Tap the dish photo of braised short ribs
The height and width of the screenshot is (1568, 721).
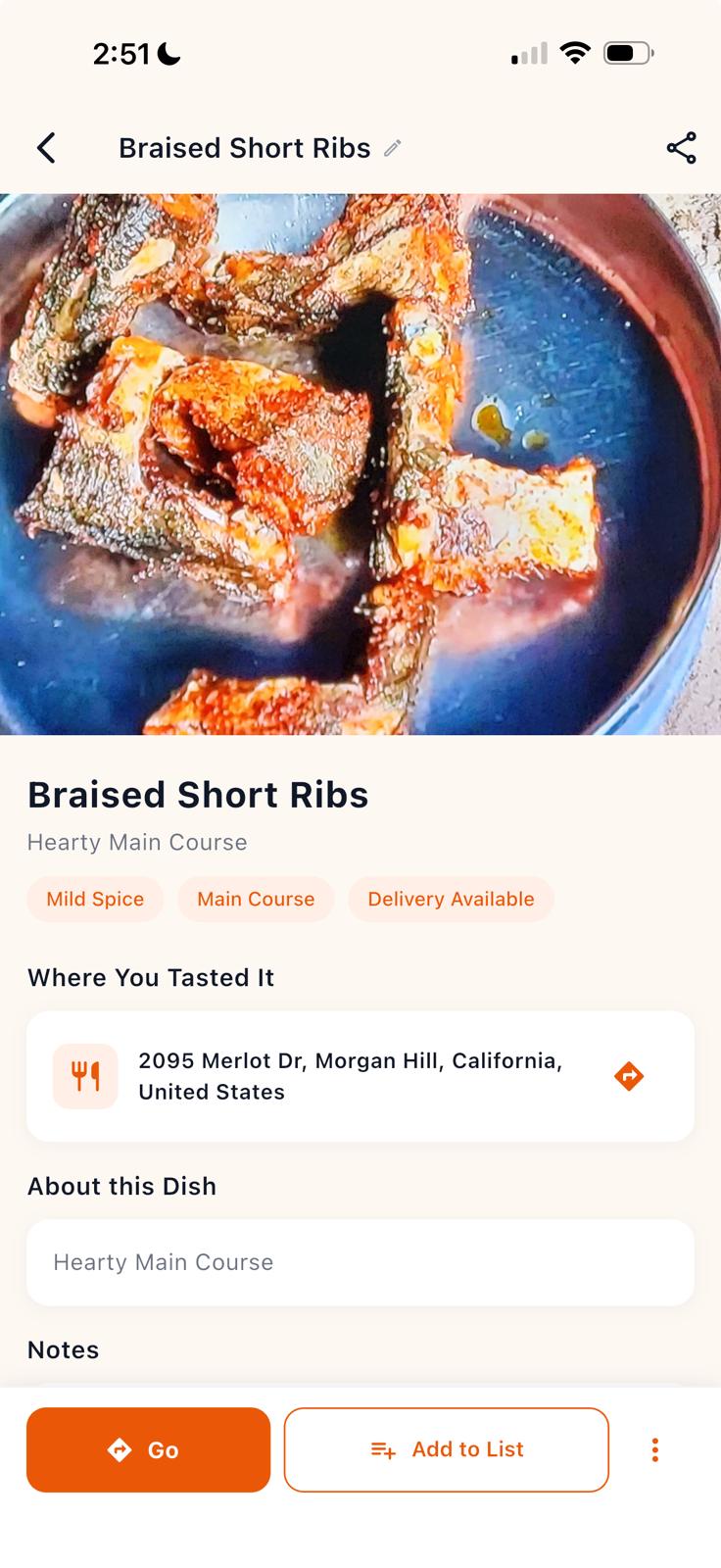pyautogui.click(x=360, y=461)
